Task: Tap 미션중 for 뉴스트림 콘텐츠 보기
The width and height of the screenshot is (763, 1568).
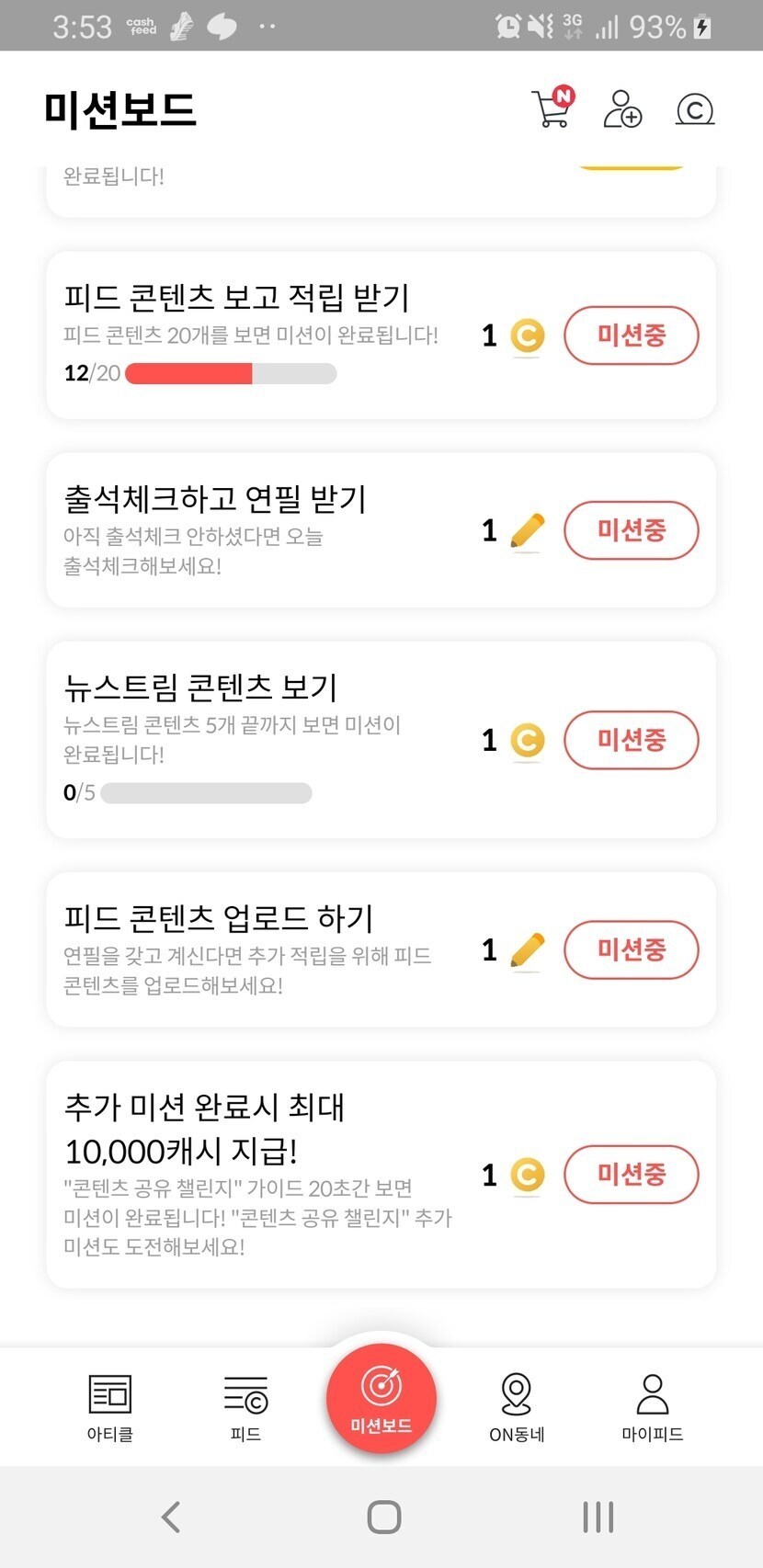Action: point(631,740)
